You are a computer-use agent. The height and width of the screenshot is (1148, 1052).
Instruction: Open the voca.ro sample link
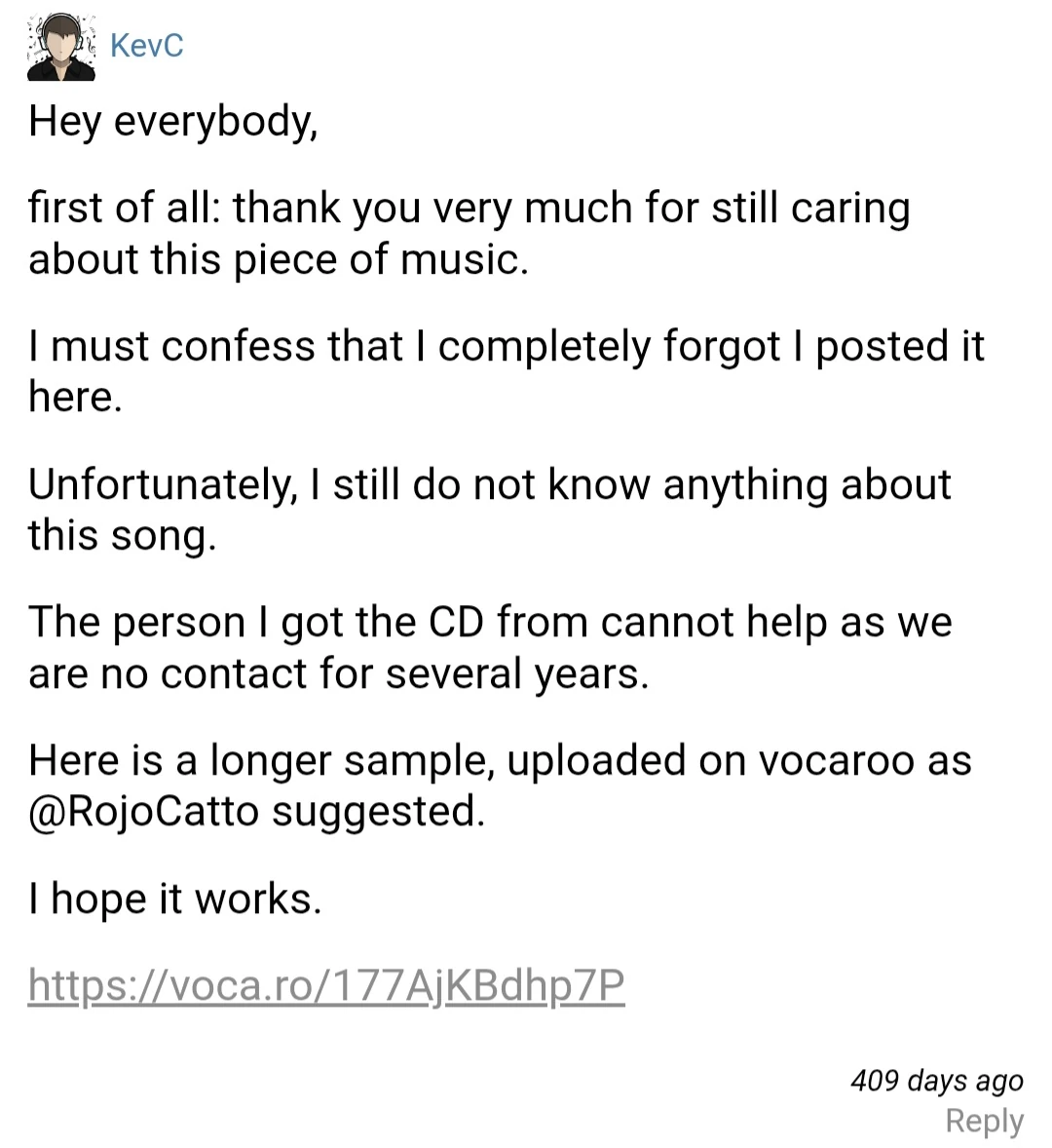[326, 985]
